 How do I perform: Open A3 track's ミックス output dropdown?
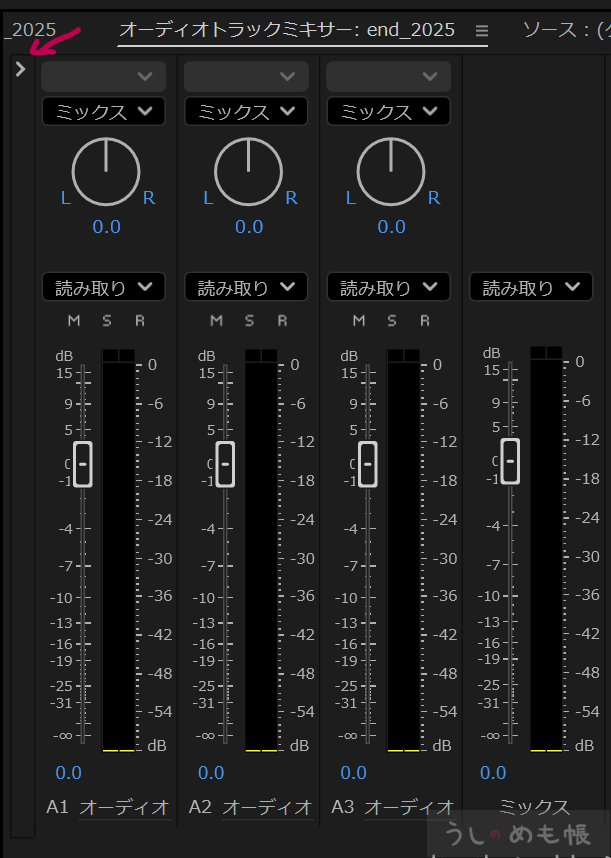[x=389, y=111]
